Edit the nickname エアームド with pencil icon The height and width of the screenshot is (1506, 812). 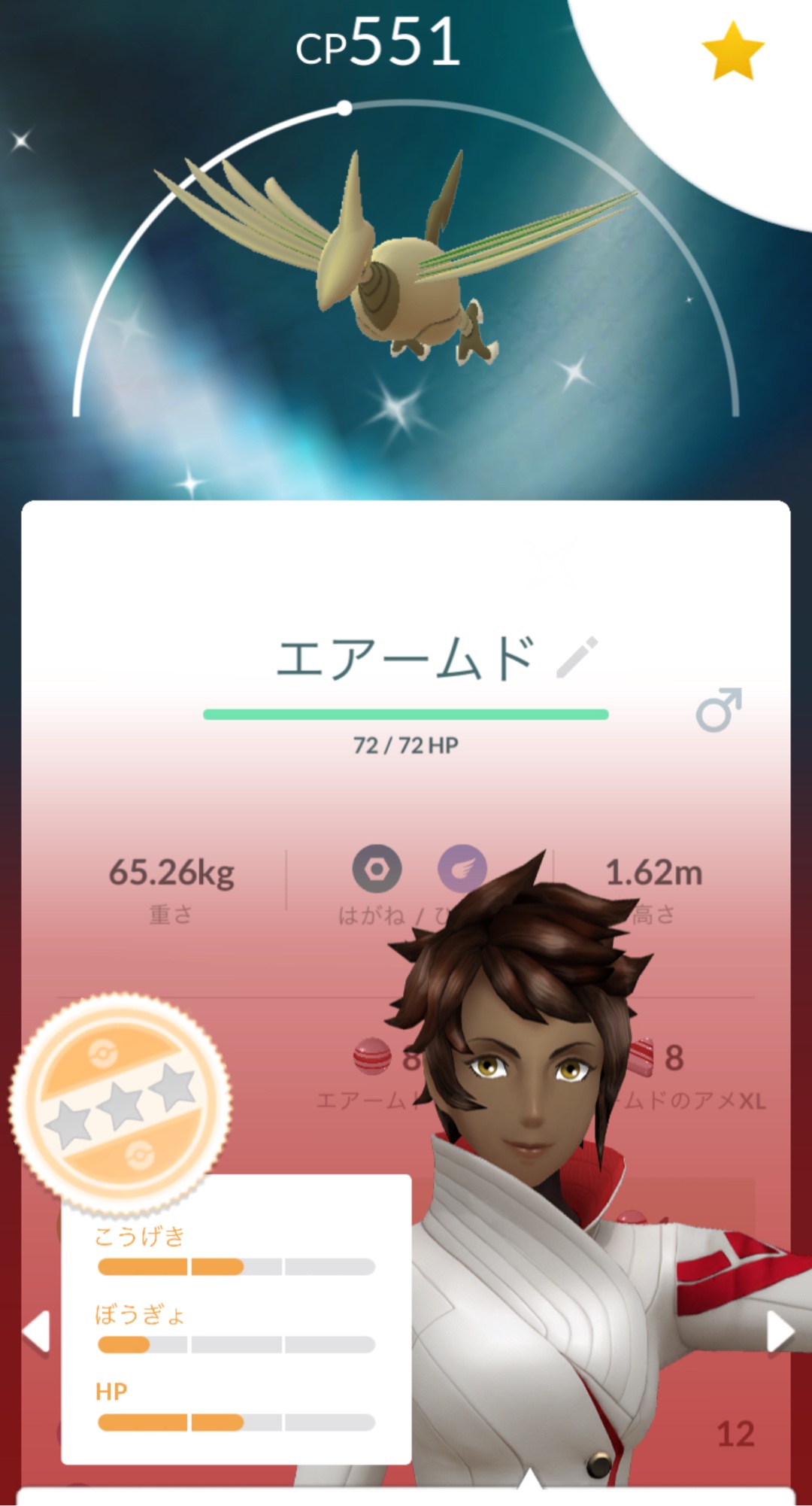[x=577, y=657]
